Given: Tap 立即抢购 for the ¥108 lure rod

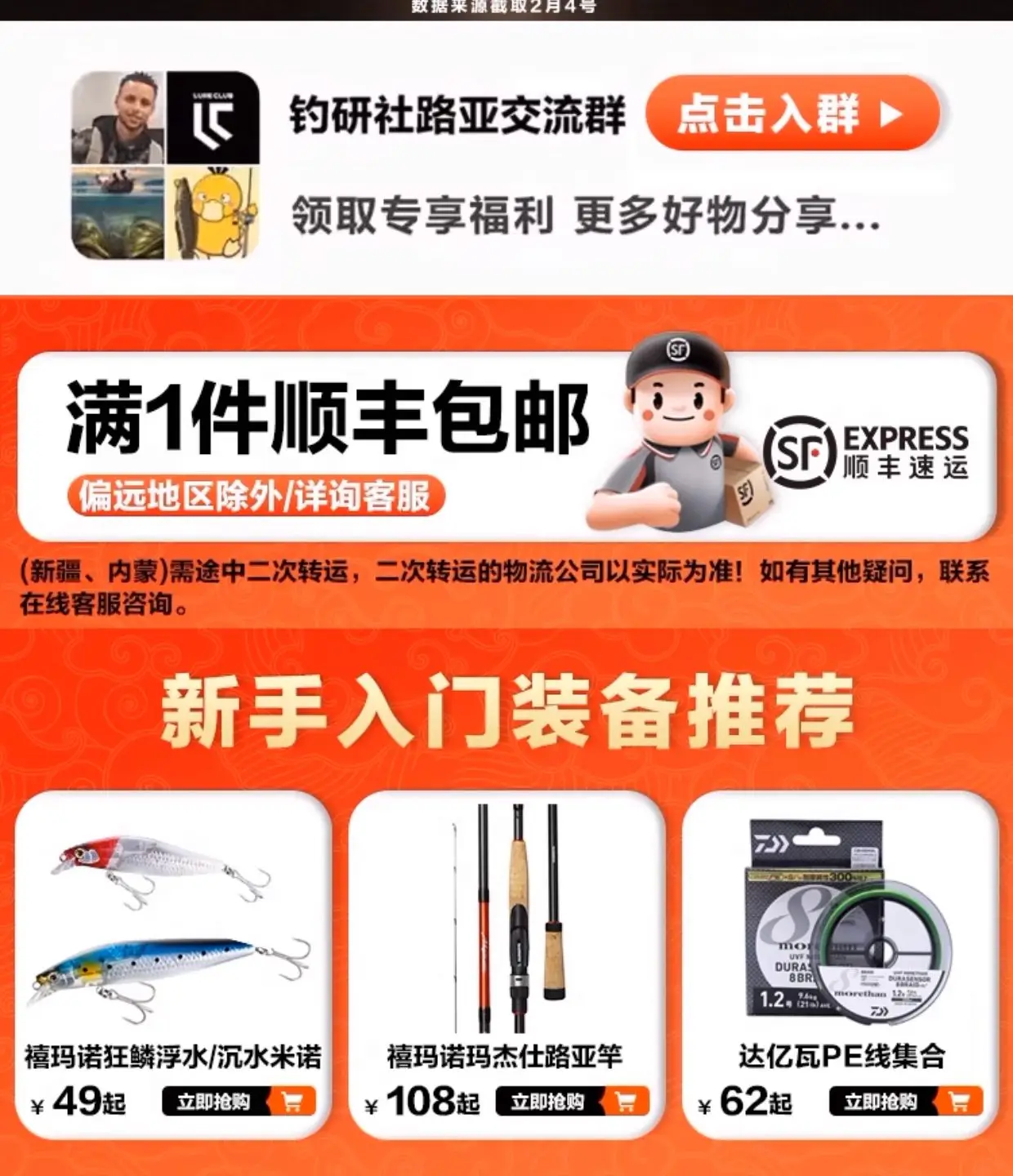Looking at the screenshot, I should pos(572,1102).
